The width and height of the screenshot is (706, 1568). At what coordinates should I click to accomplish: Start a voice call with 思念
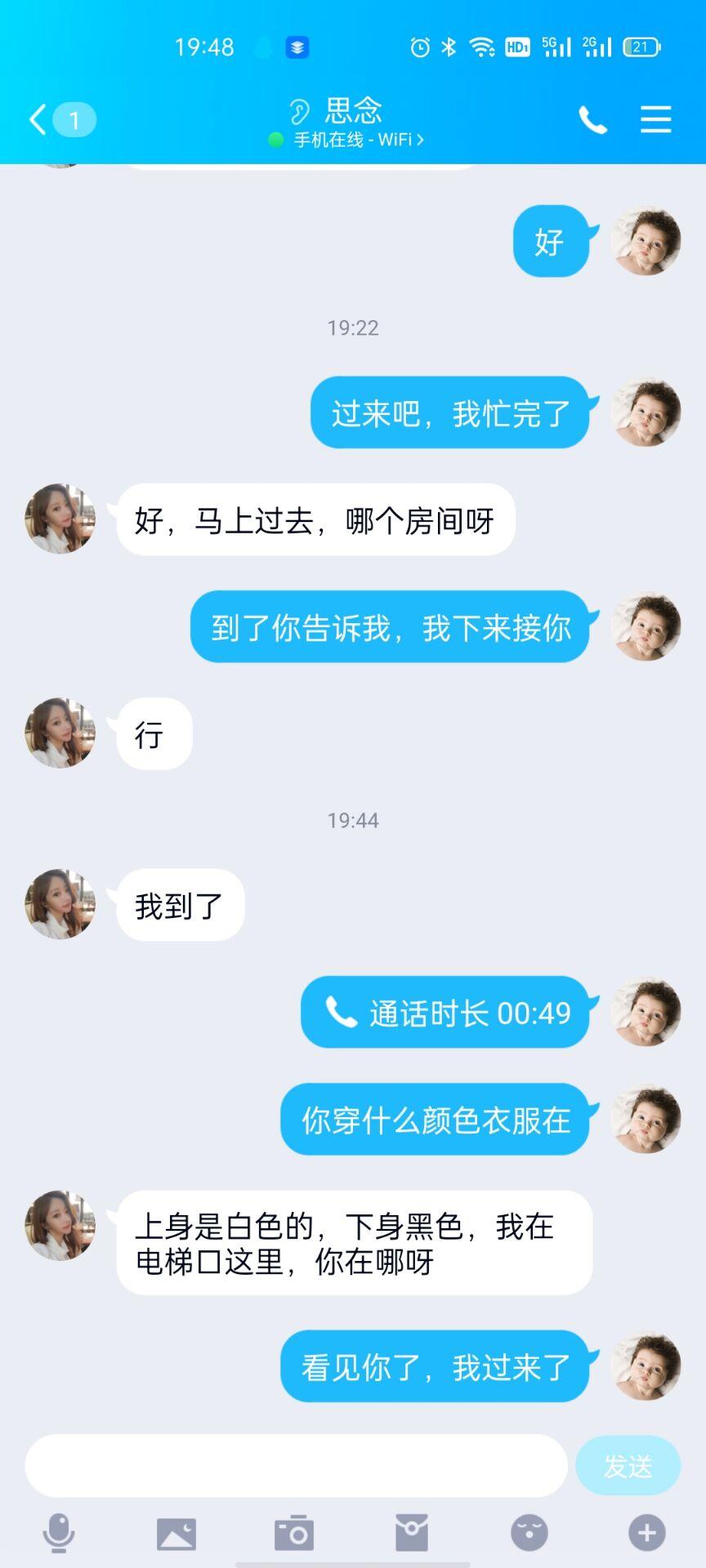pos(592,120)
